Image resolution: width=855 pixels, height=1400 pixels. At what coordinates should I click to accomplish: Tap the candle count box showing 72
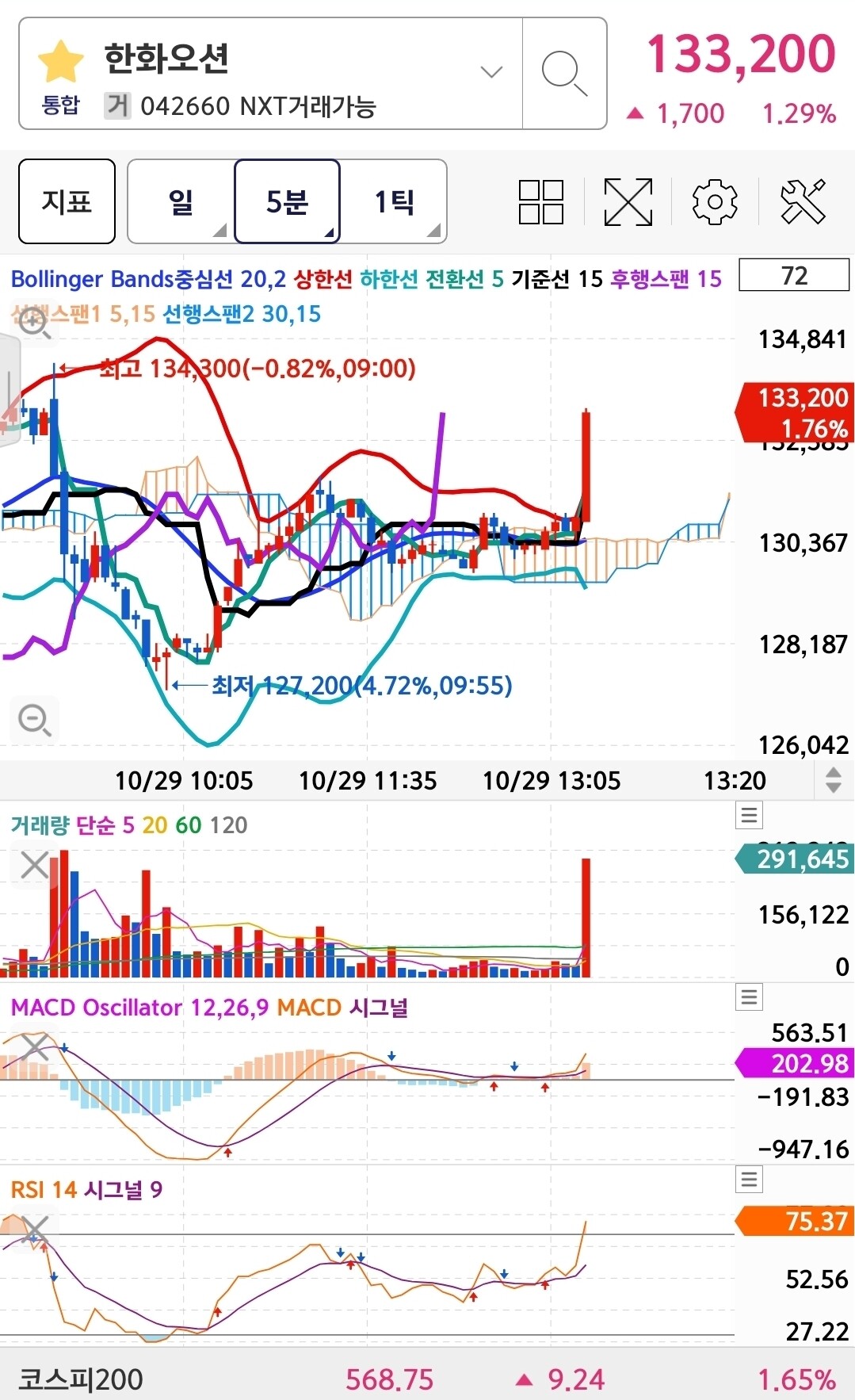(x=794, y=275)
